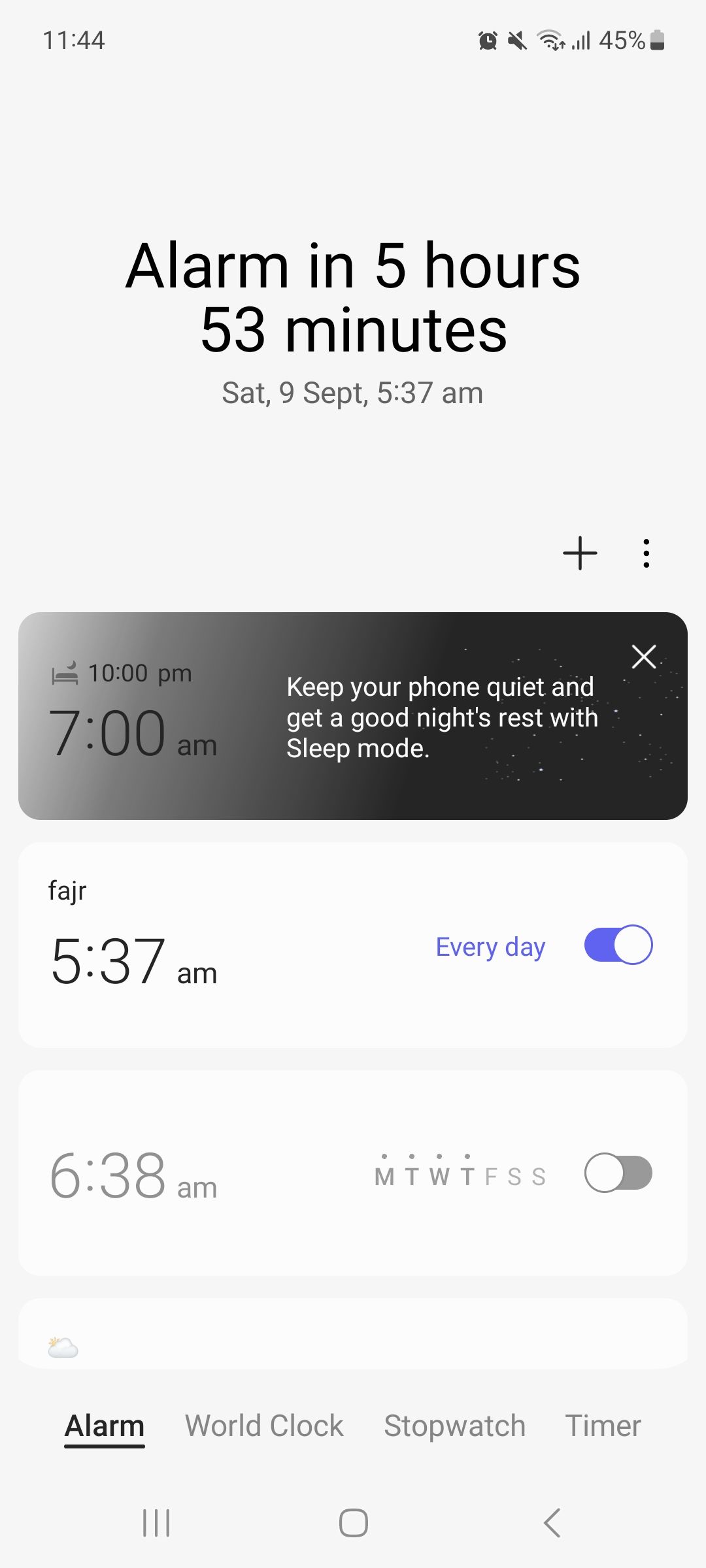Tap the Back navigation button
The height and width of the screenshot is (1568, 706).
(551, 1522)
